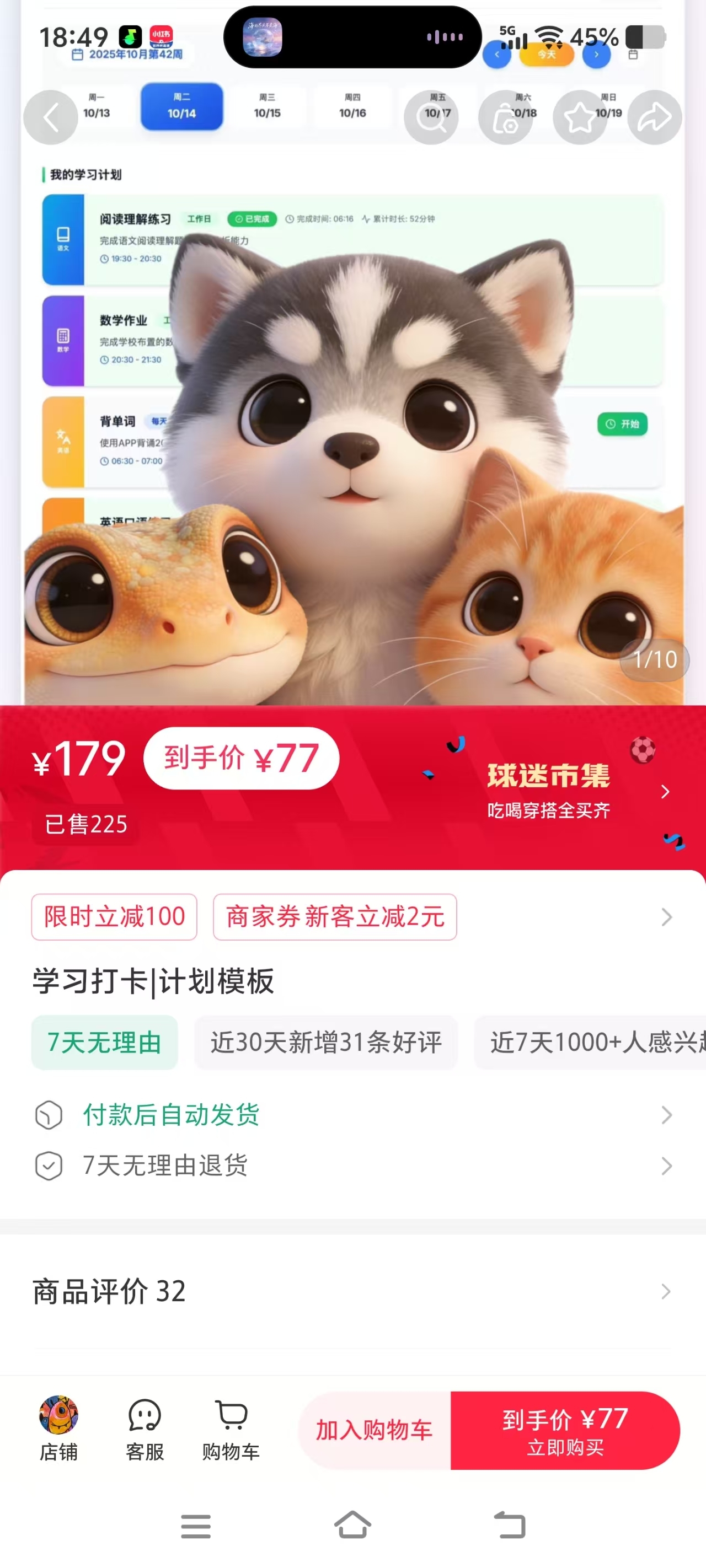This screenshot has width=706, height=1568.
Task: Open the search icon in the top bar
Action: [431, 117]
